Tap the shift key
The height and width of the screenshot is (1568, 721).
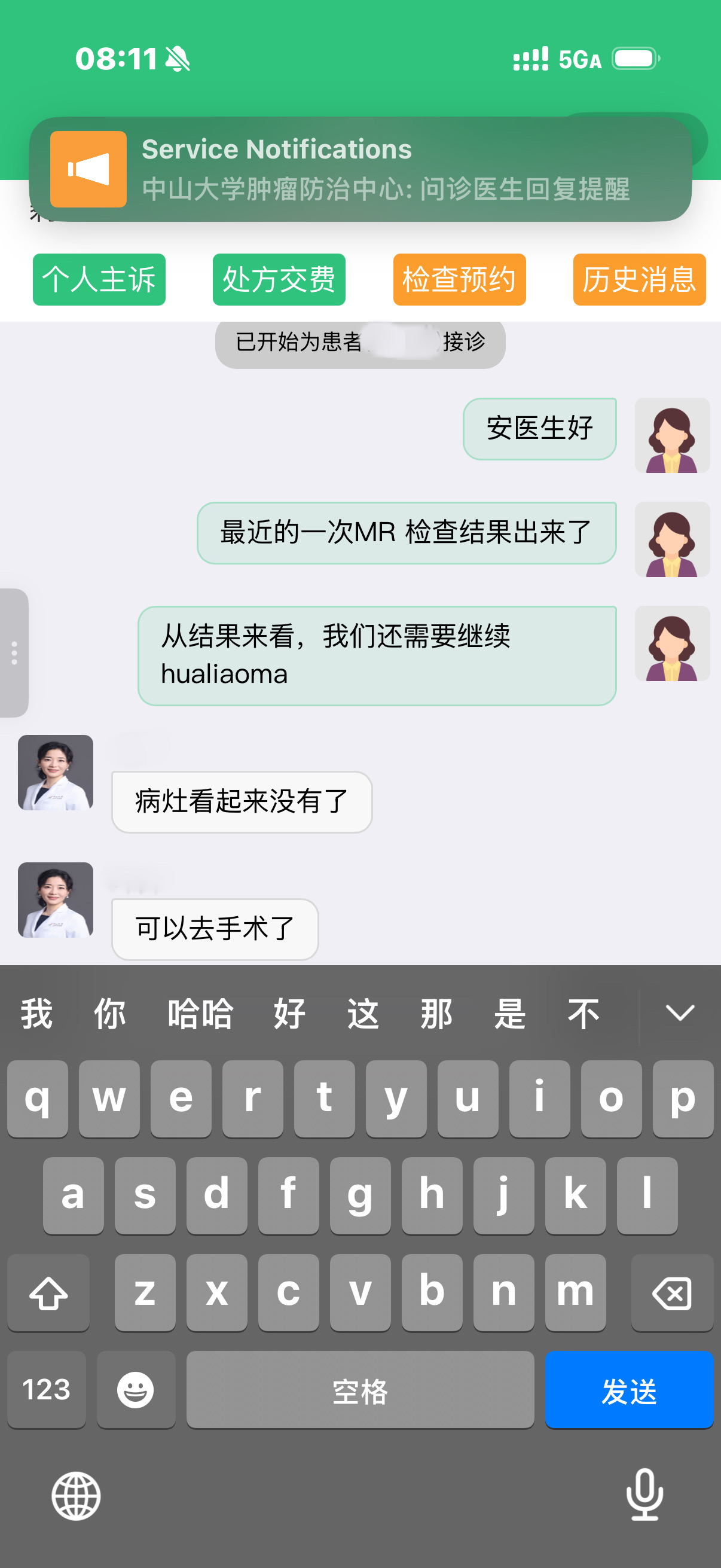pyautogui.click(x=48, y=1293)
